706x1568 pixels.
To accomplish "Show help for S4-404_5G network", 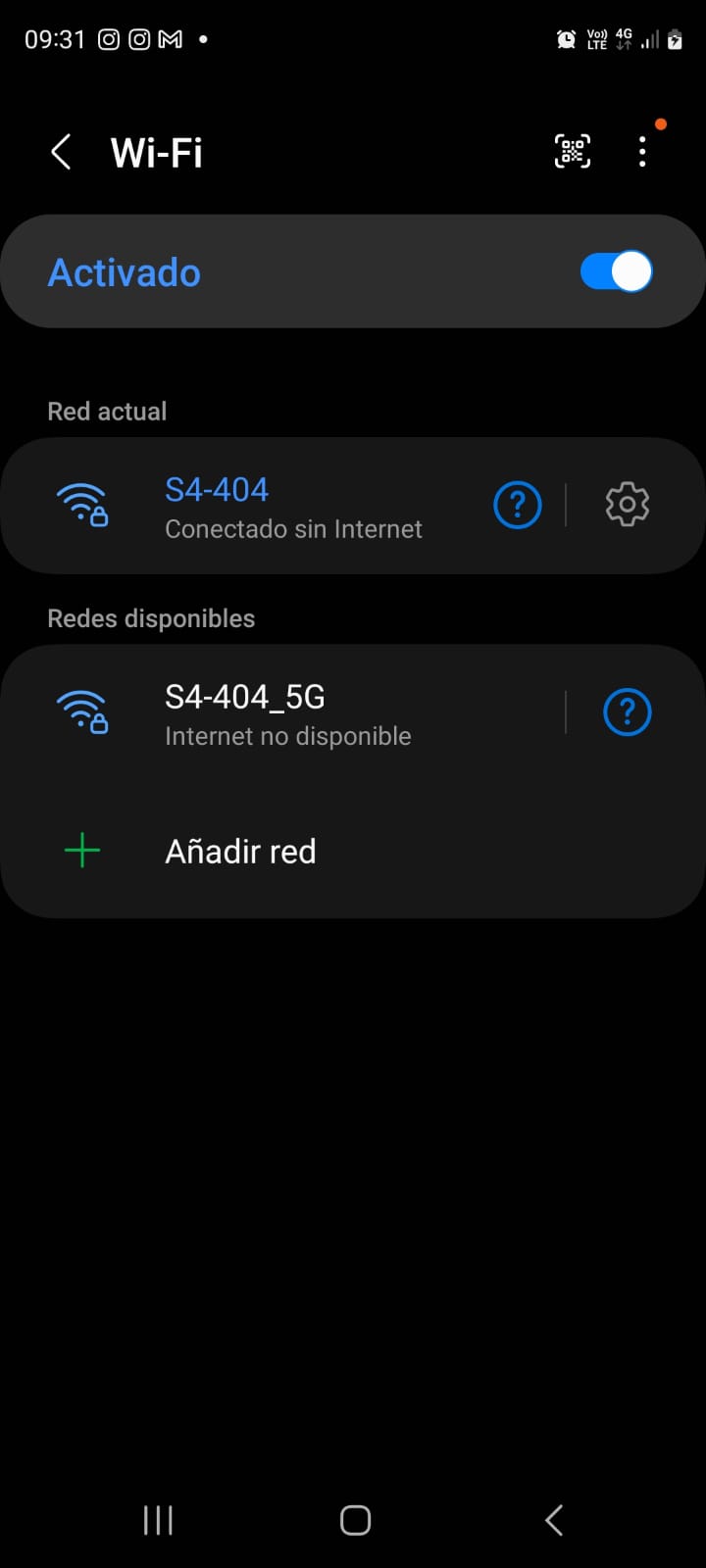I will (628, 712).
